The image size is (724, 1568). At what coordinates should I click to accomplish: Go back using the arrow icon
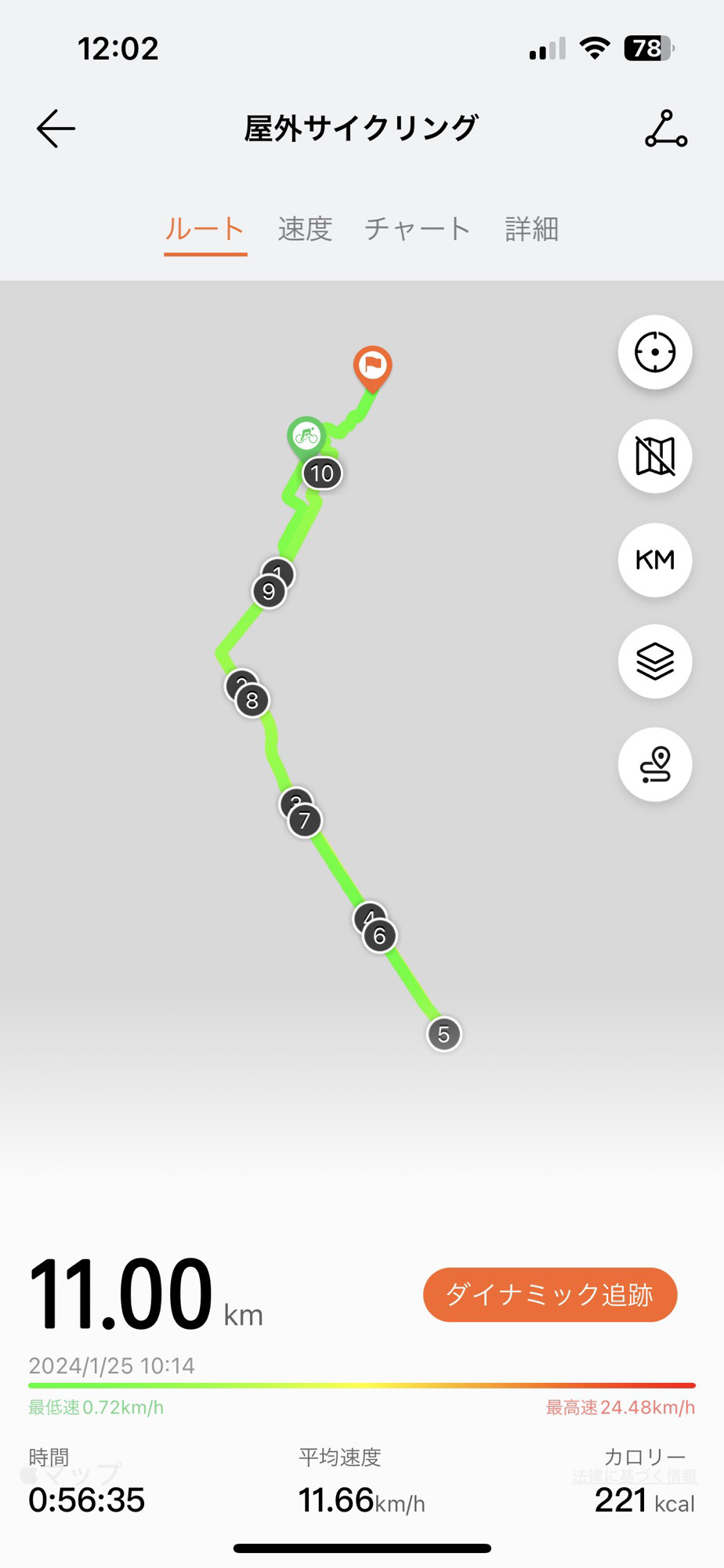(56, 129)
